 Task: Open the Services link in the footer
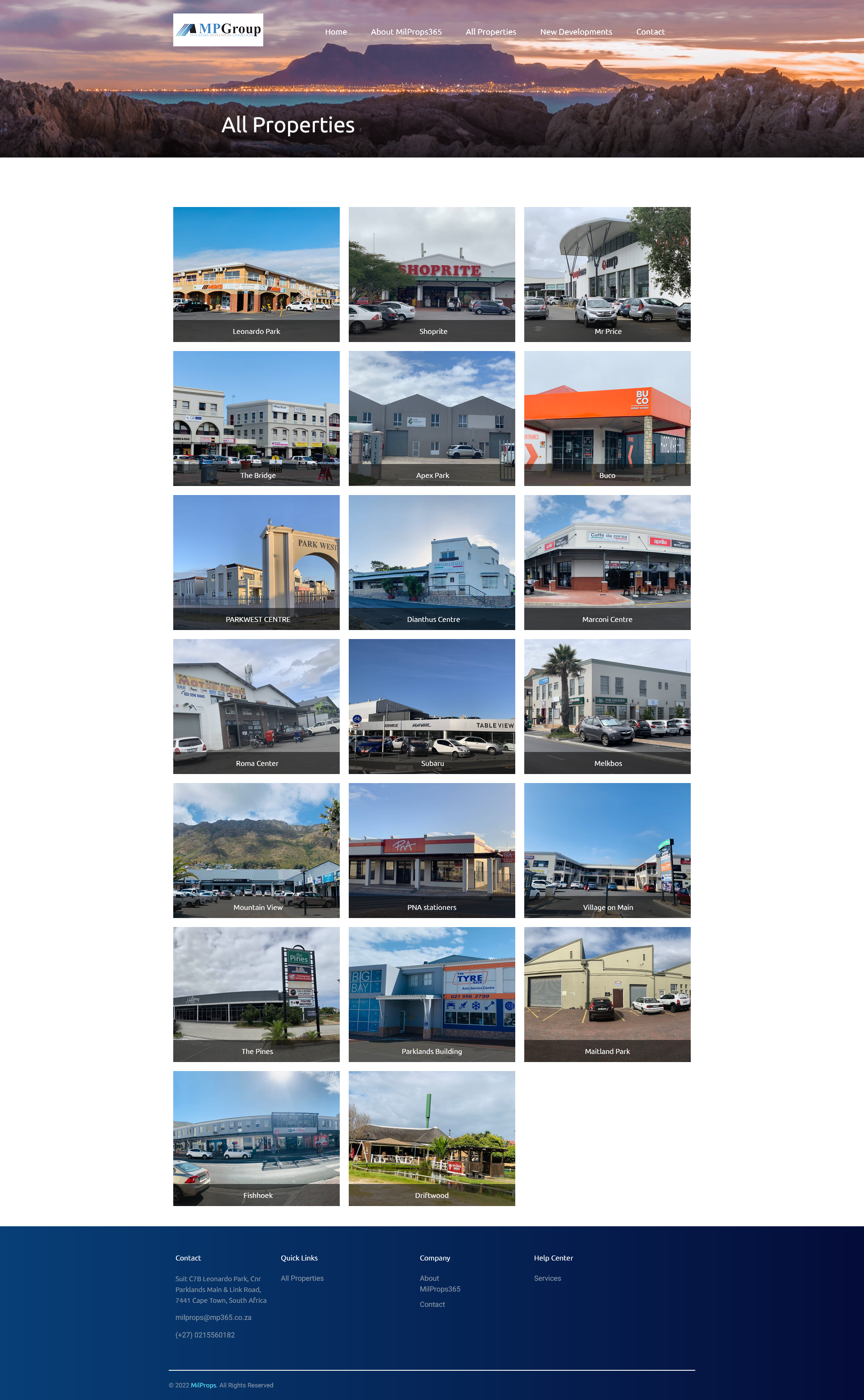(547, 1278)
